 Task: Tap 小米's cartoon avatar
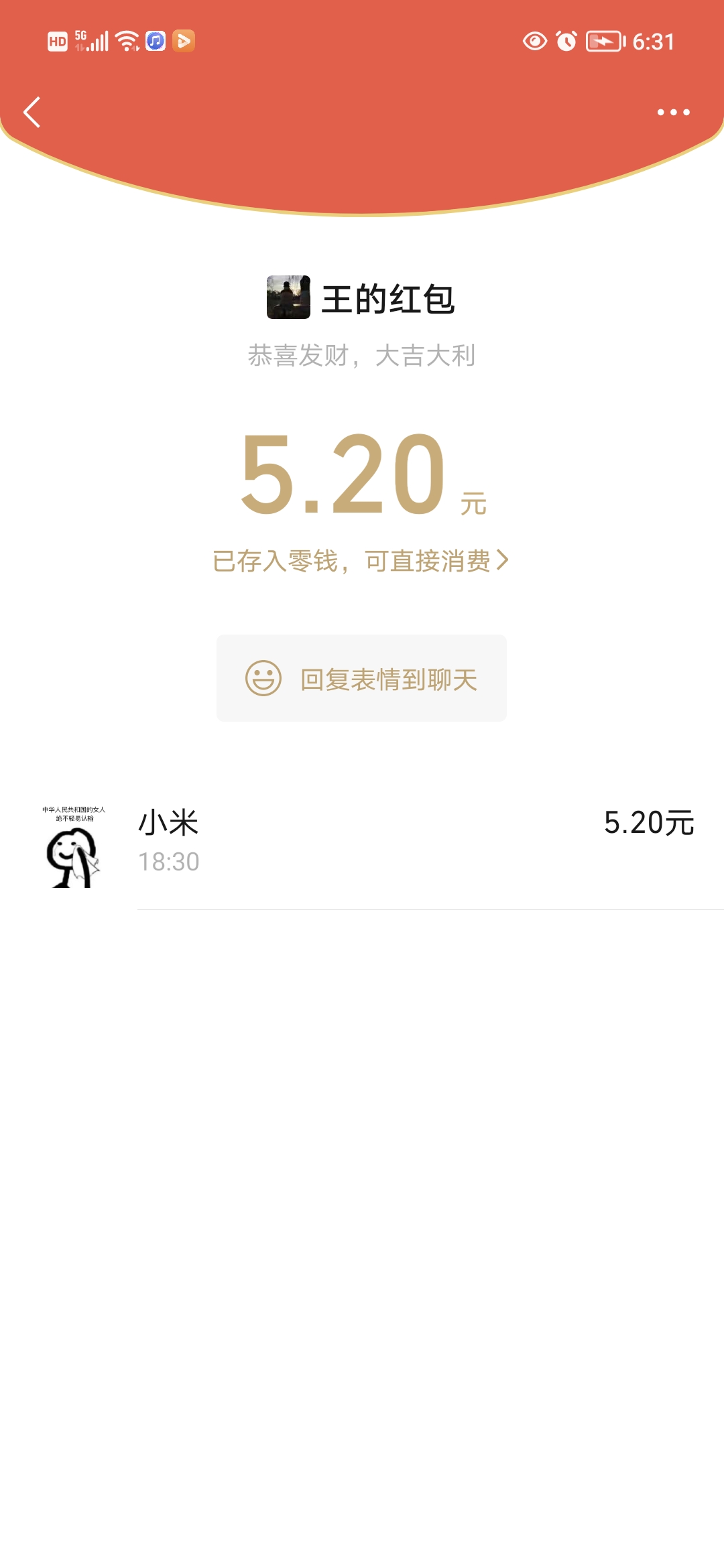tap(74, 849)
